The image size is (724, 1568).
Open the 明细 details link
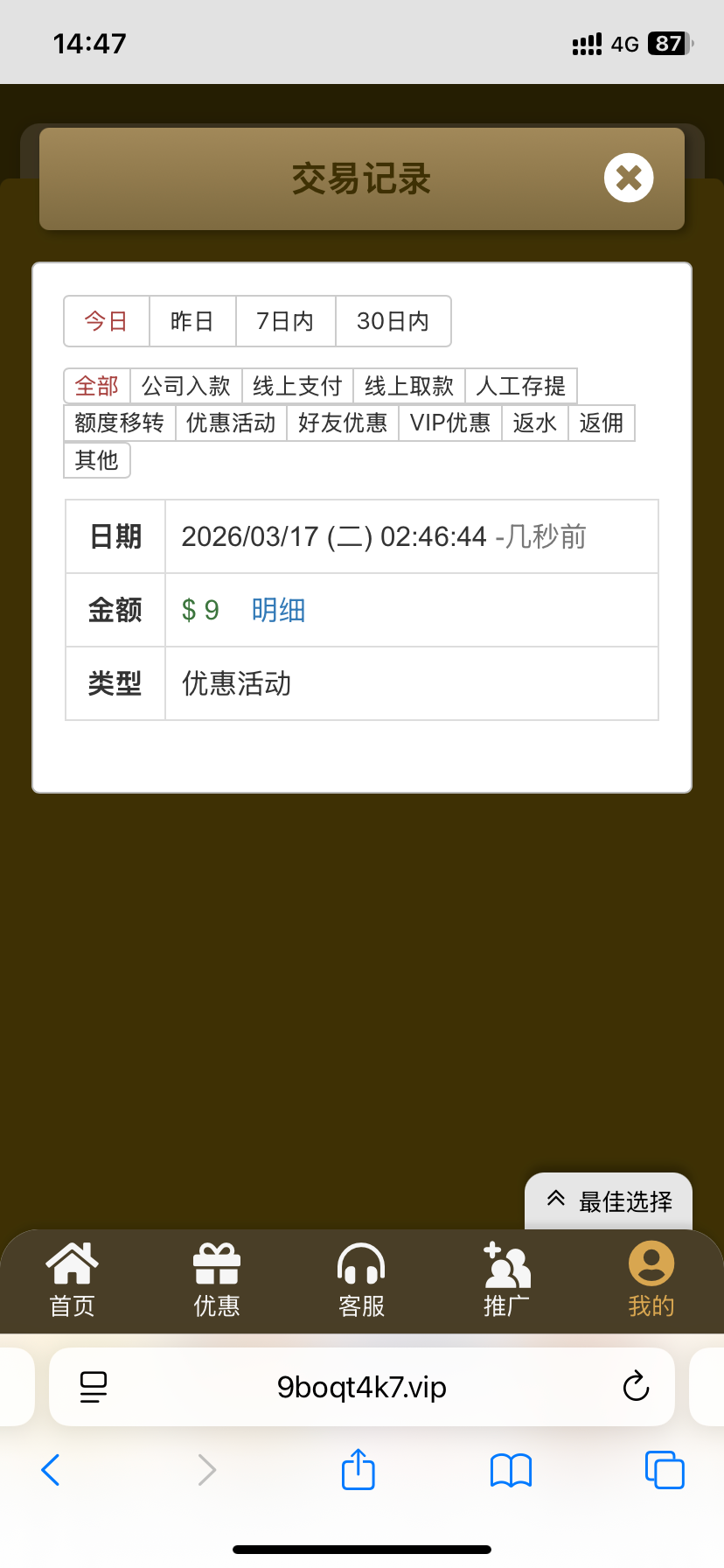(278, 610)
